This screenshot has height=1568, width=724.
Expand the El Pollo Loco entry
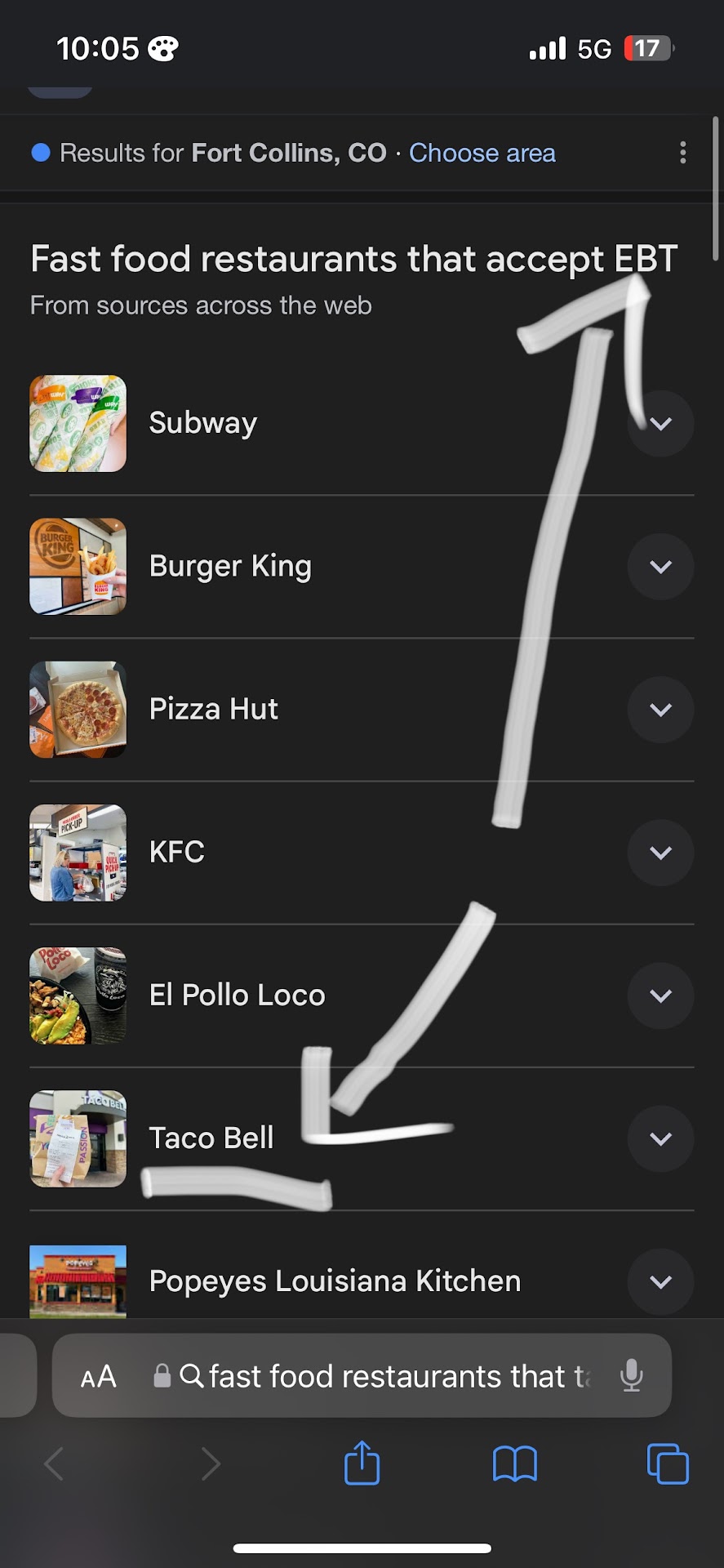pyautogui.click(x=660, y=996)
